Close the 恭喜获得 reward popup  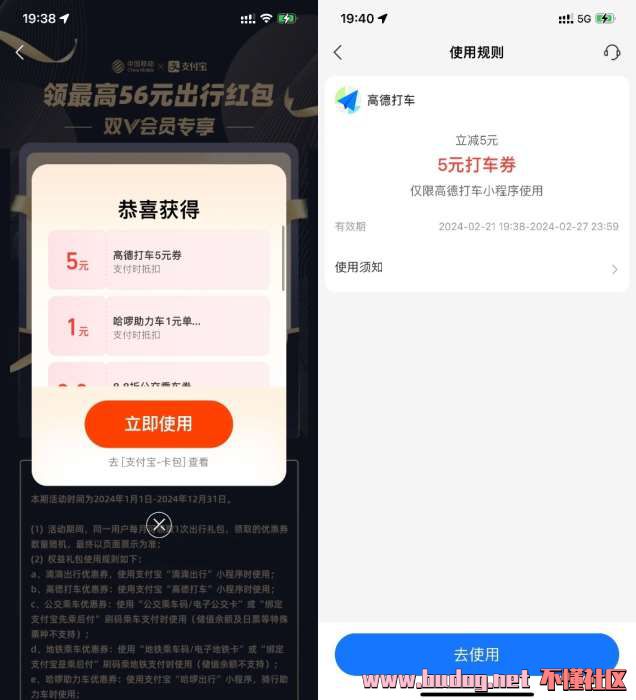point(158,524)
